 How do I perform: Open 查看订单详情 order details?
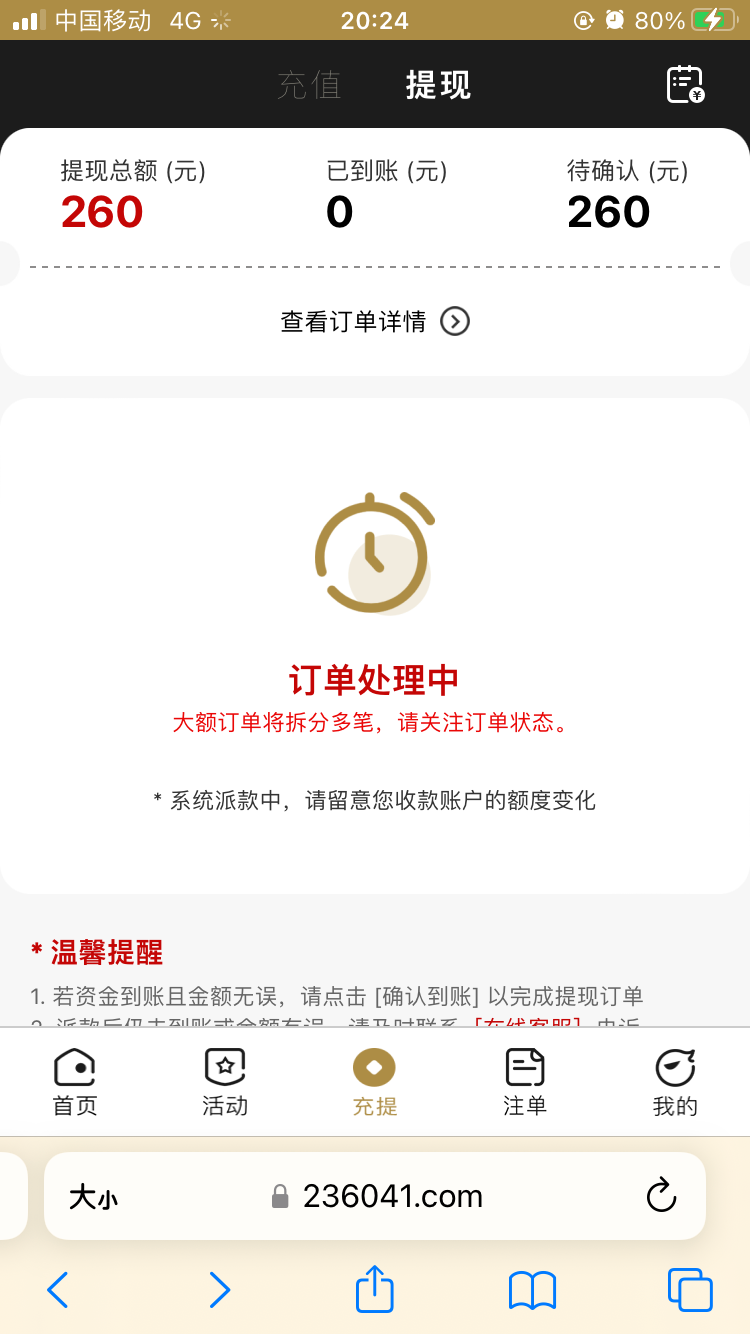point(375,321)
